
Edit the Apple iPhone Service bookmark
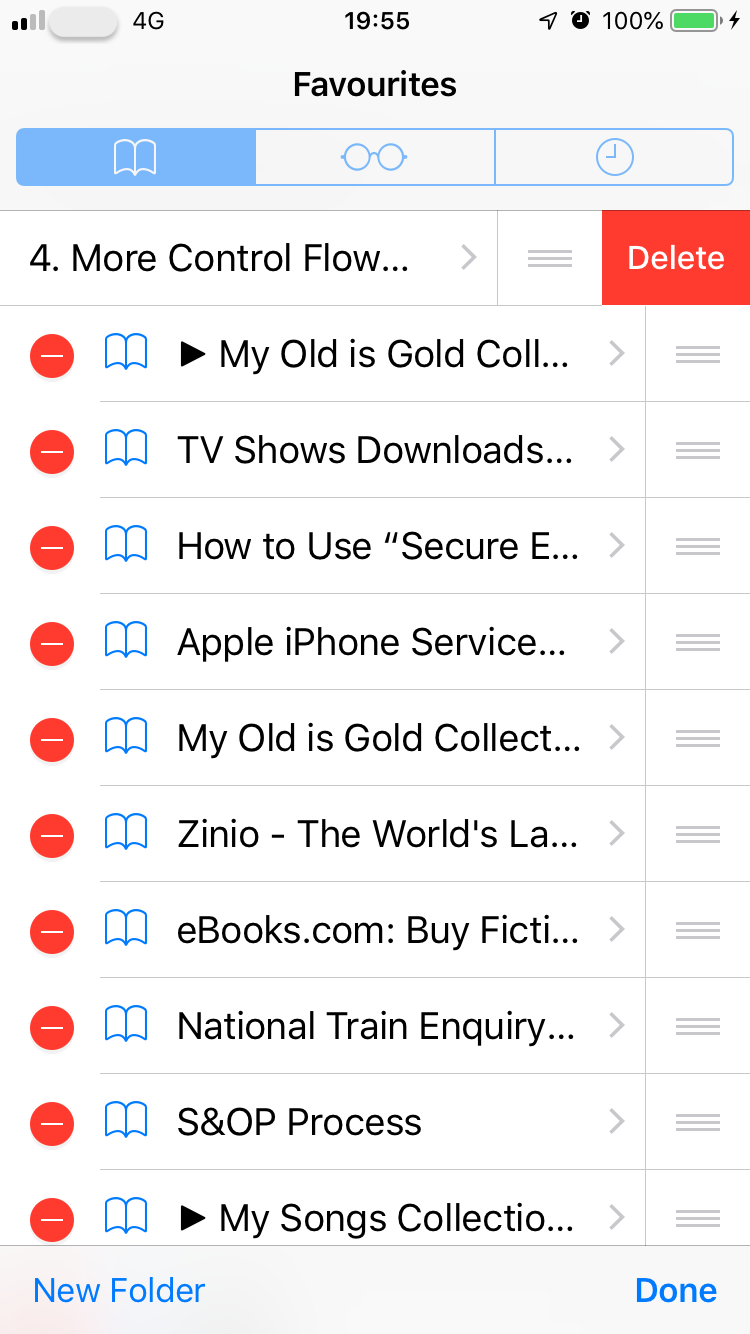tap(372, 643)
